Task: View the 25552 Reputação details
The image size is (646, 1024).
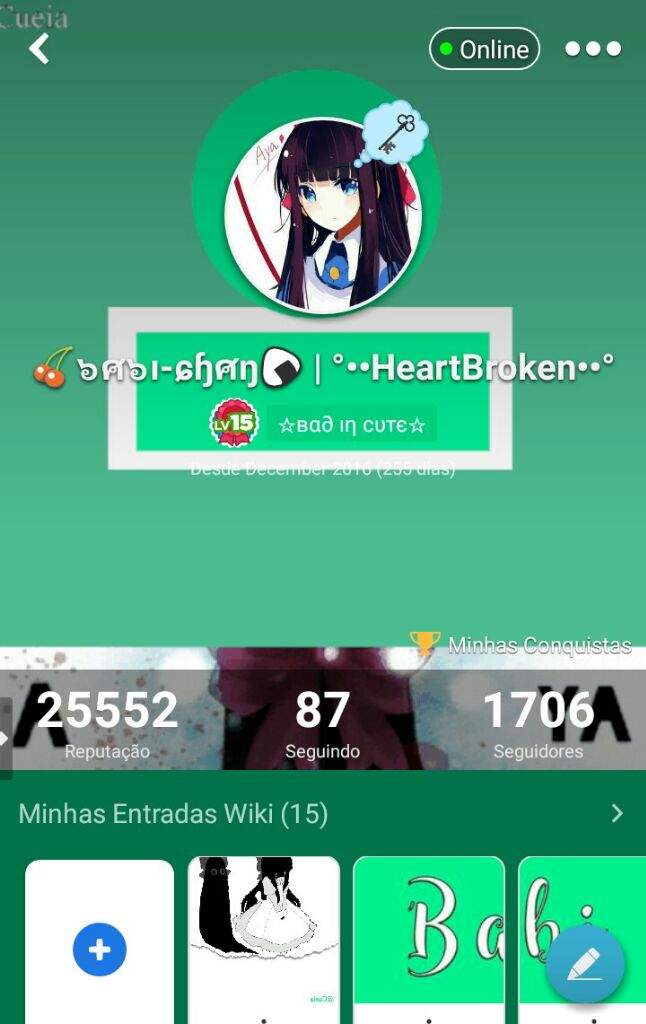Action: point(107,722)
